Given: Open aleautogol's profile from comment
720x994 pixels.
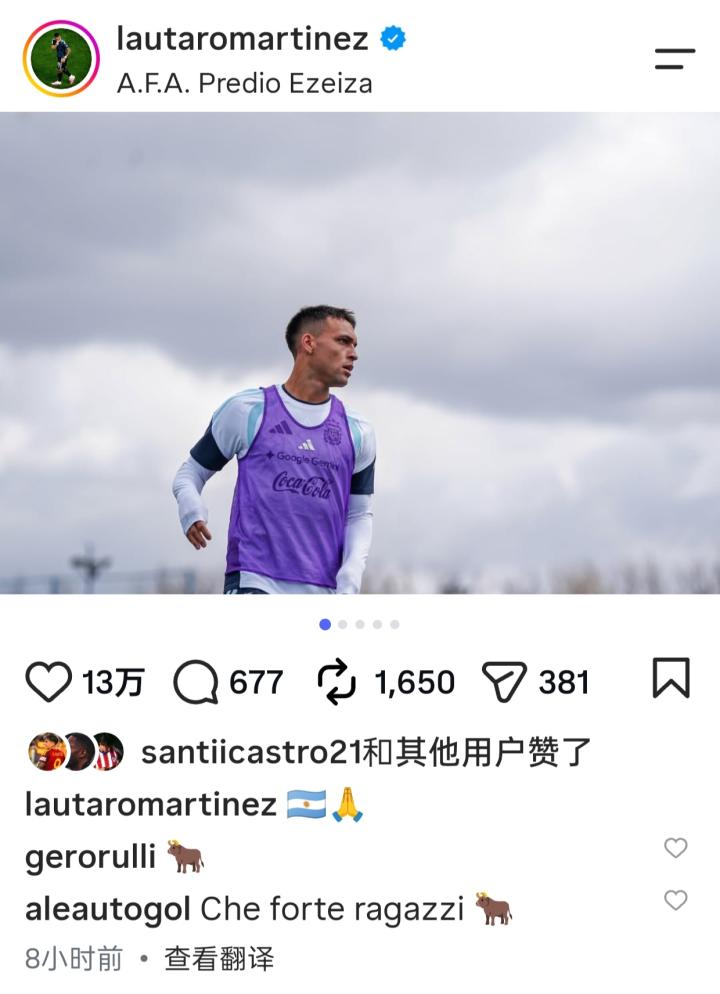Looking at the screenshot, I should [x=108, y=909].
